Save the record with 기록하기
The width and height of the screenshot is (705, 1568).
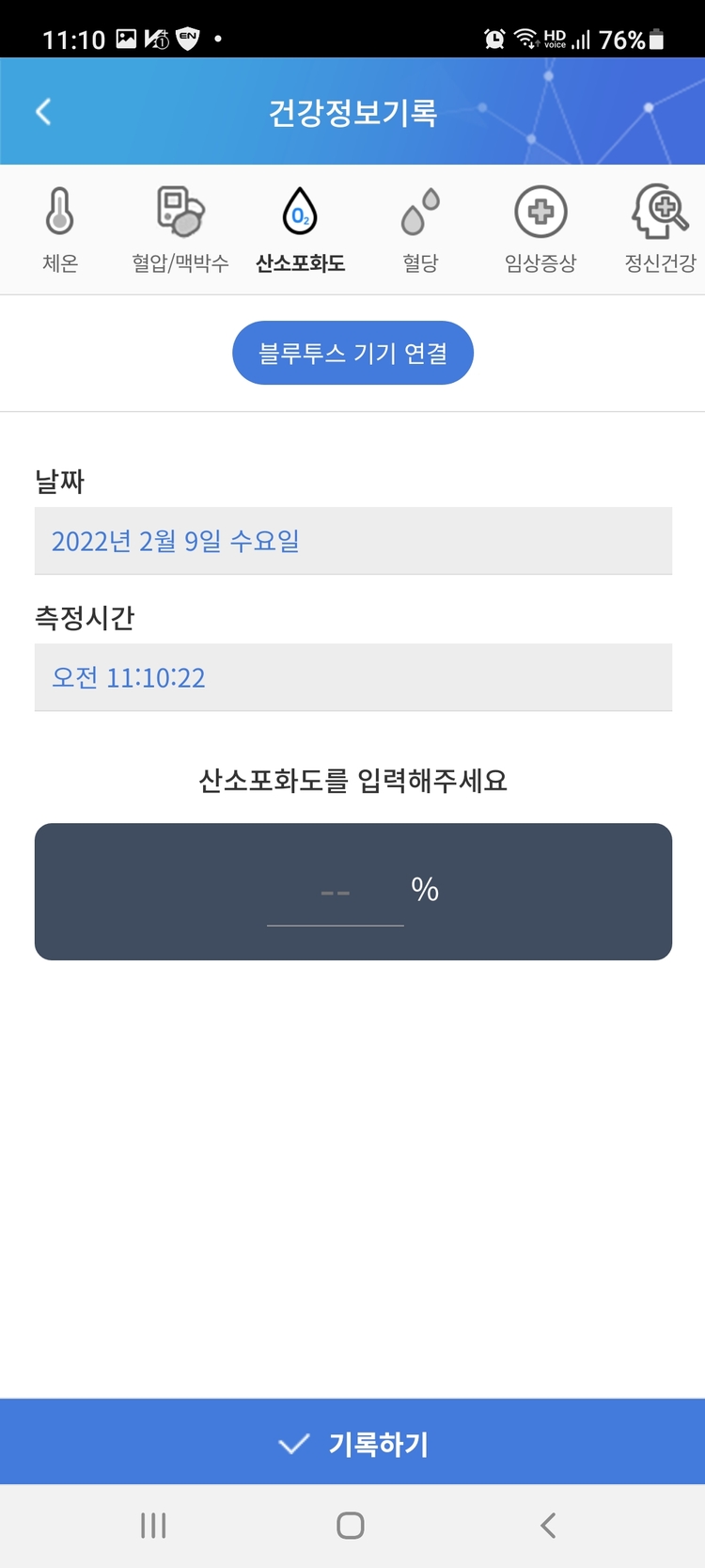click(x=352, y=1442)
